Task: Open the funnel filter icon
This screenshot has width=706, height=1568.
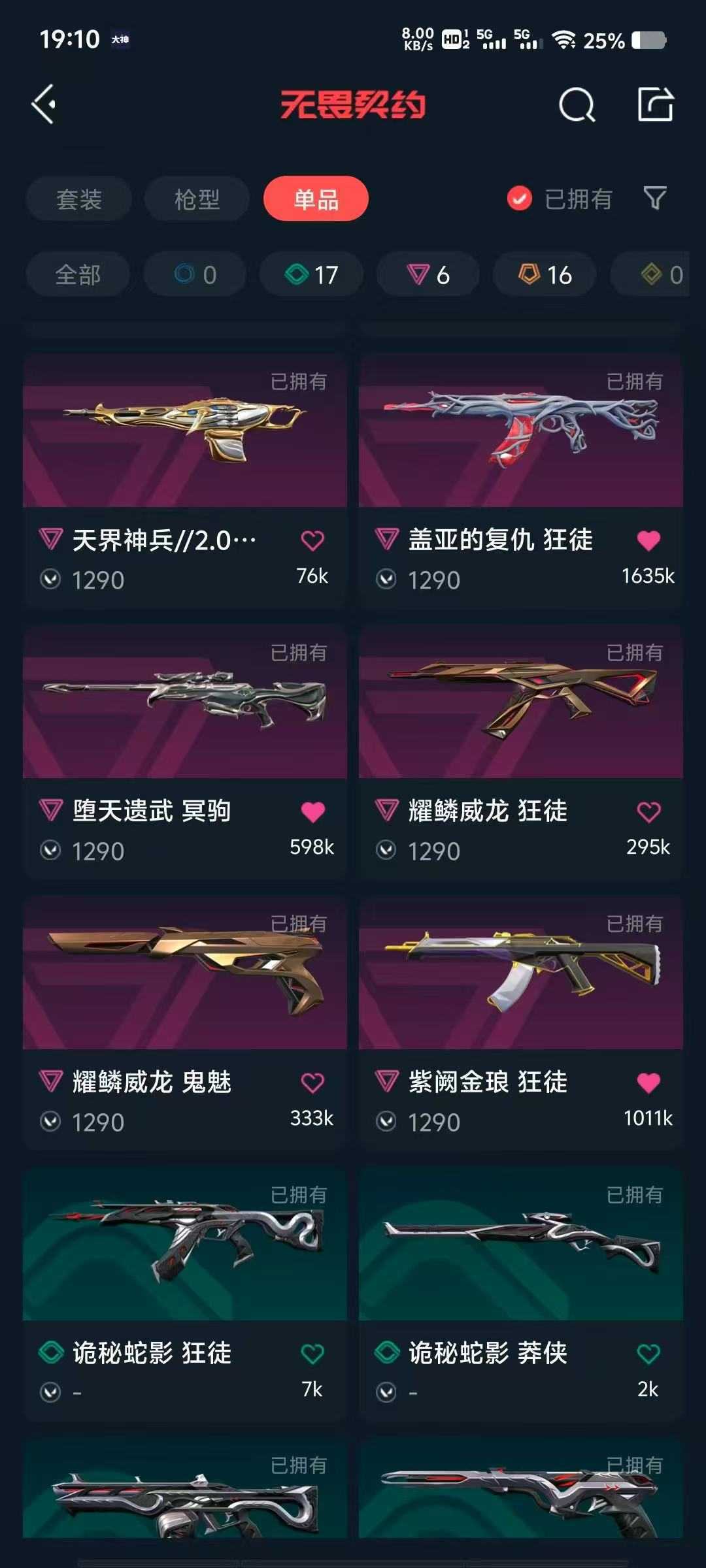Action: 655,198
